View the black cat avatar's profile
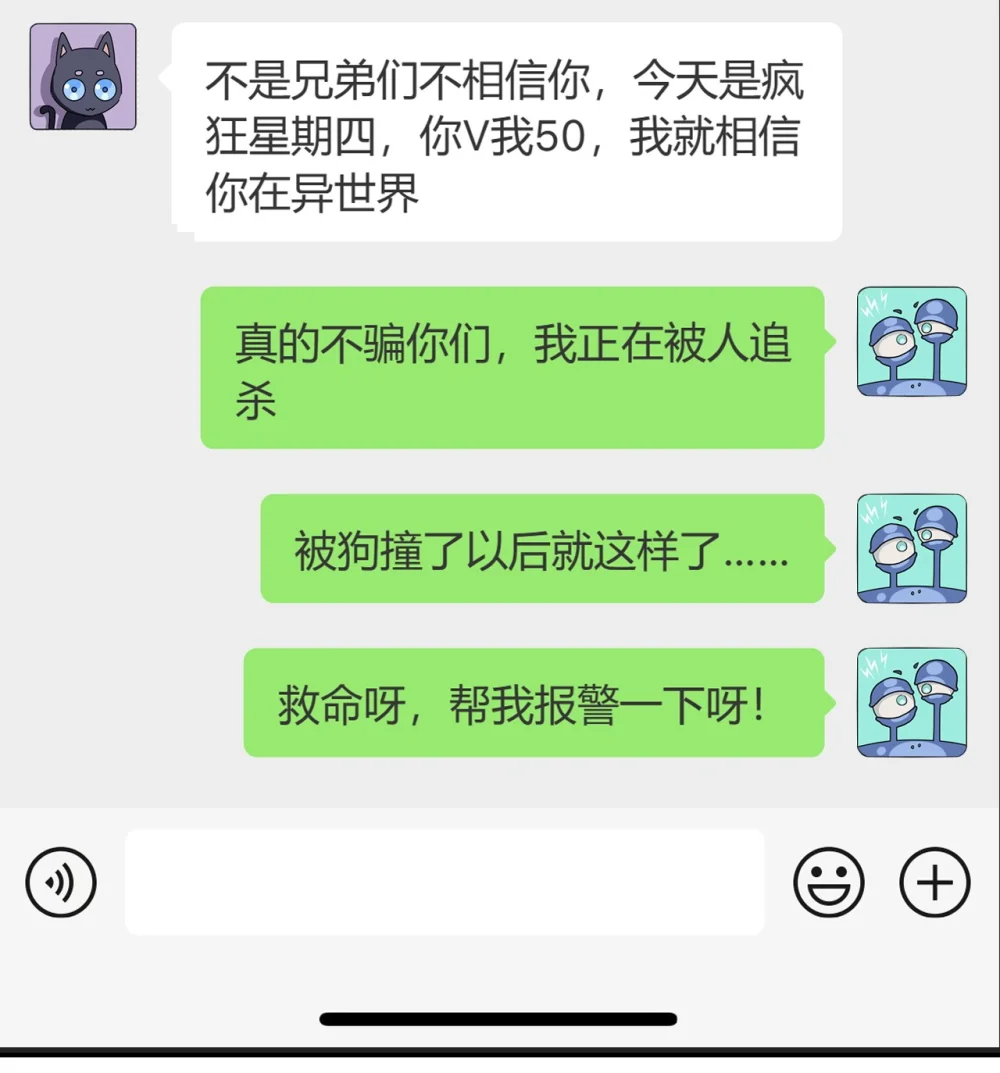The width and height of the screenshot is (1000, 1073). (83, 77)
